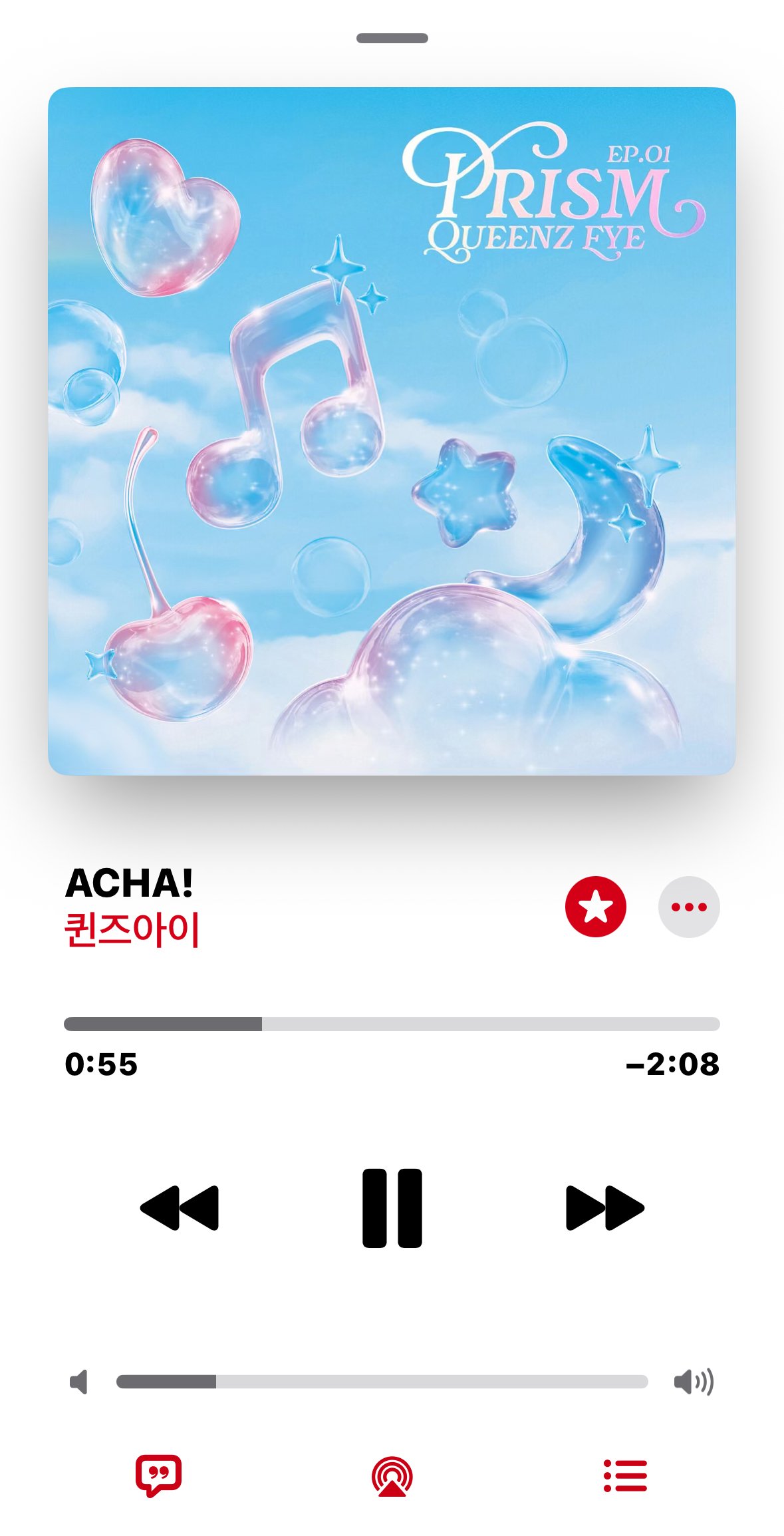Tap the playback progress bar

(392, 1024)
